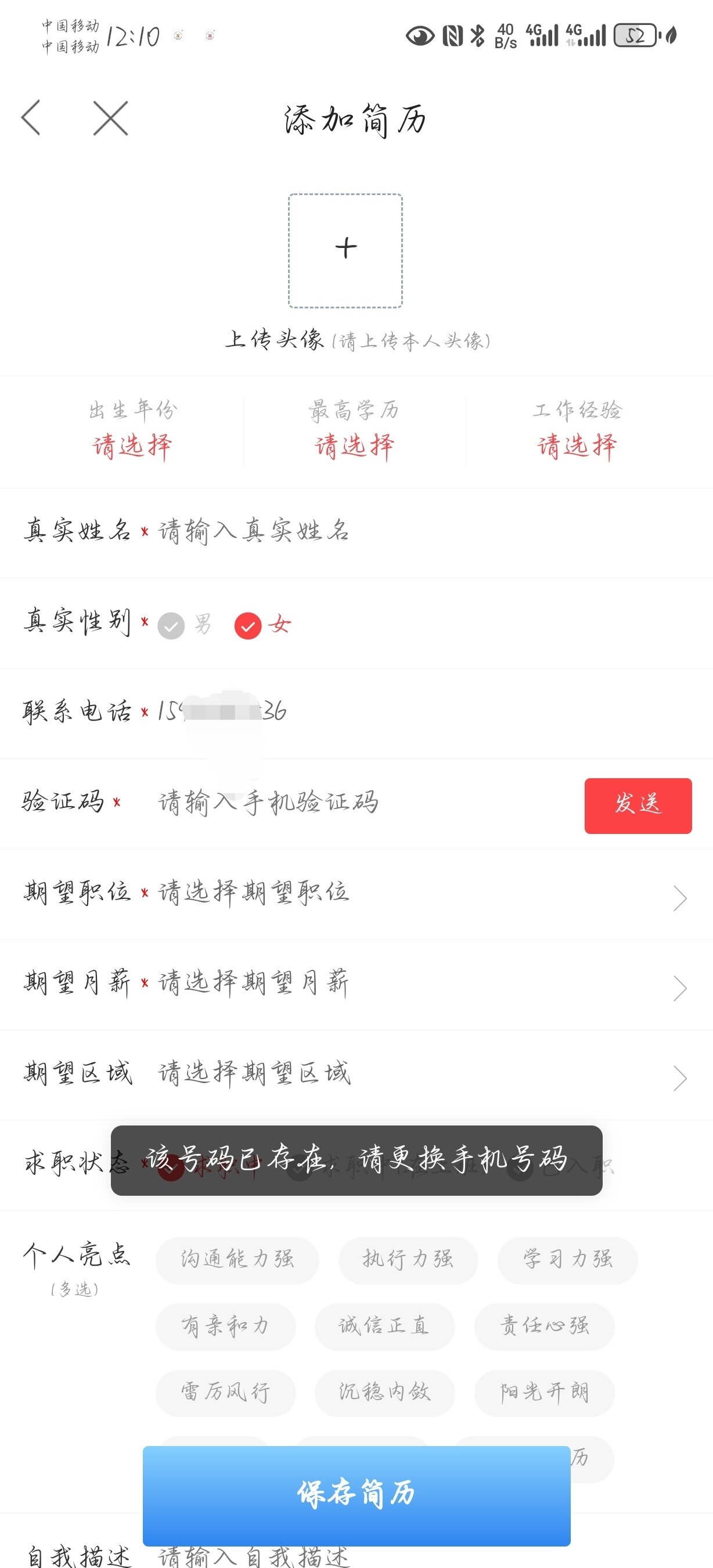The image size is (713, 1568).
Task: Upload avatar via the plus box
Action: (345, 250)
